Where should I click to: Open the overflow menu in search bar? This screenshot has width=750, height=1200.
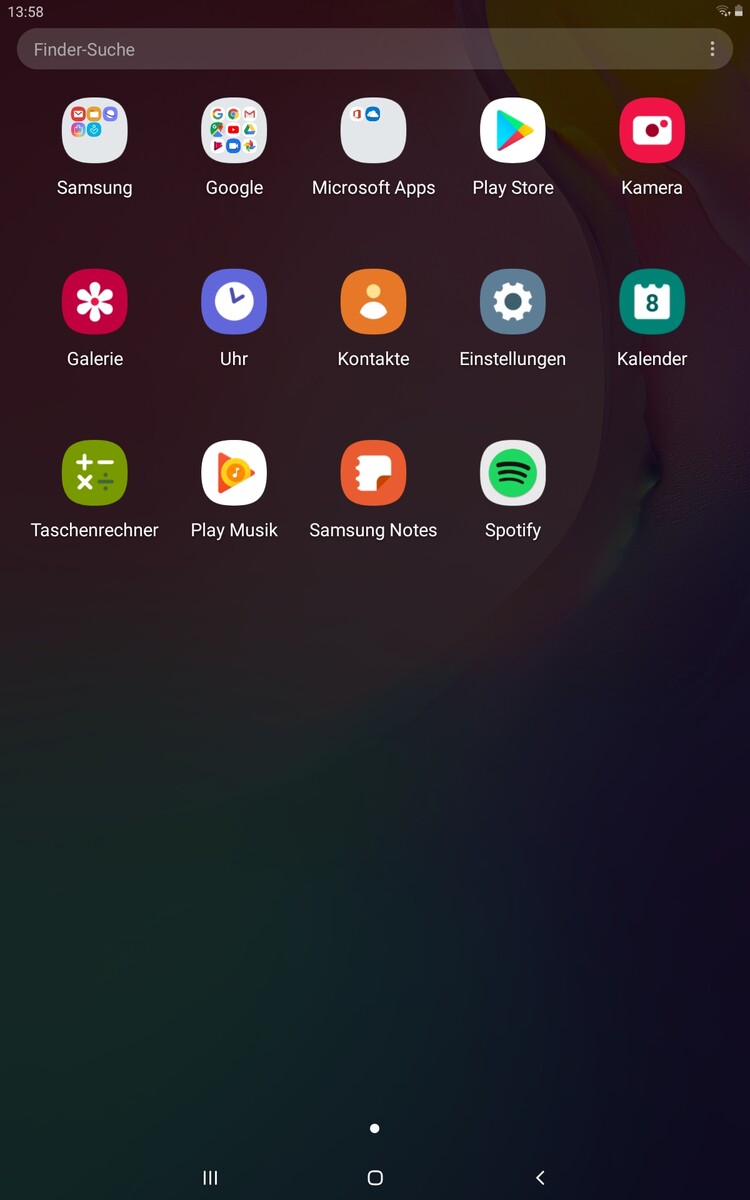[x=712, y=49]
